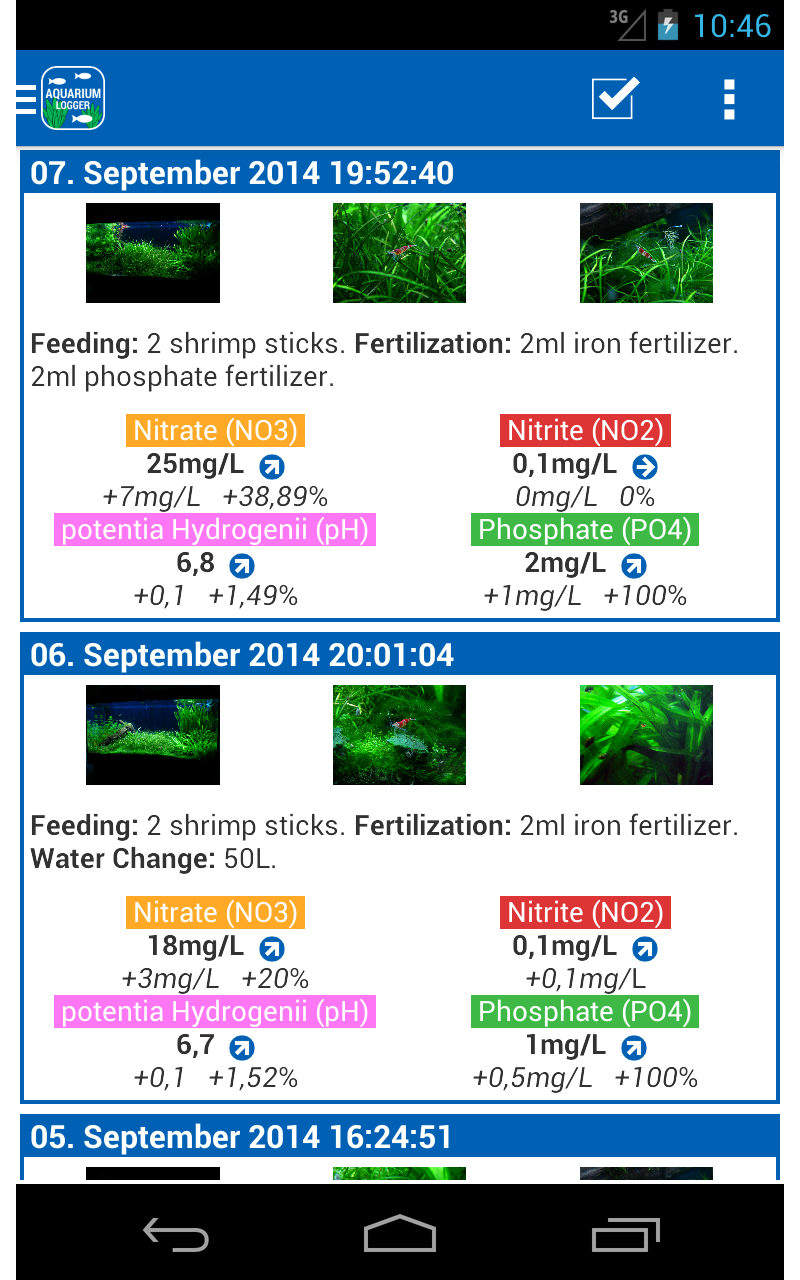Tap the trend arrow beside Nitrate 18mg/L in the September 6 entry

(270, 948)
